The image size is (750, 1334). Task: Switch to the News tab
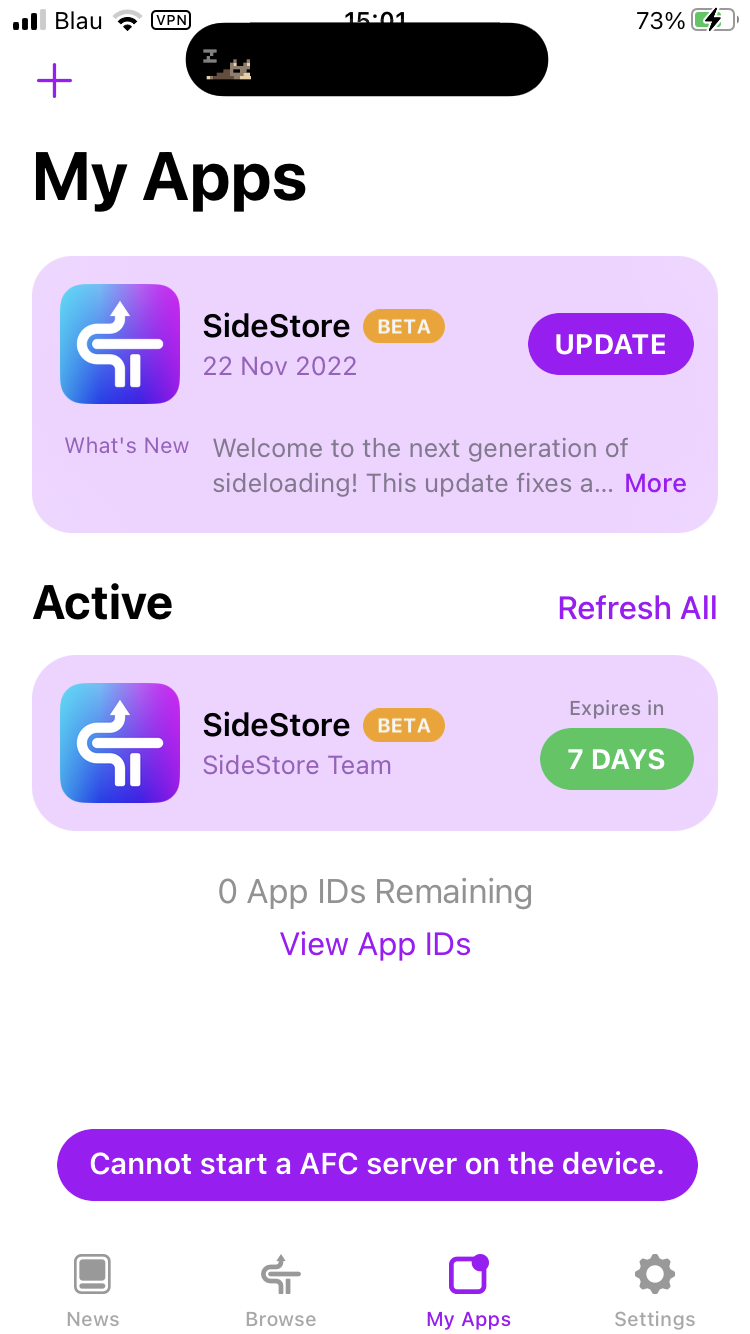click(93, 1291)
